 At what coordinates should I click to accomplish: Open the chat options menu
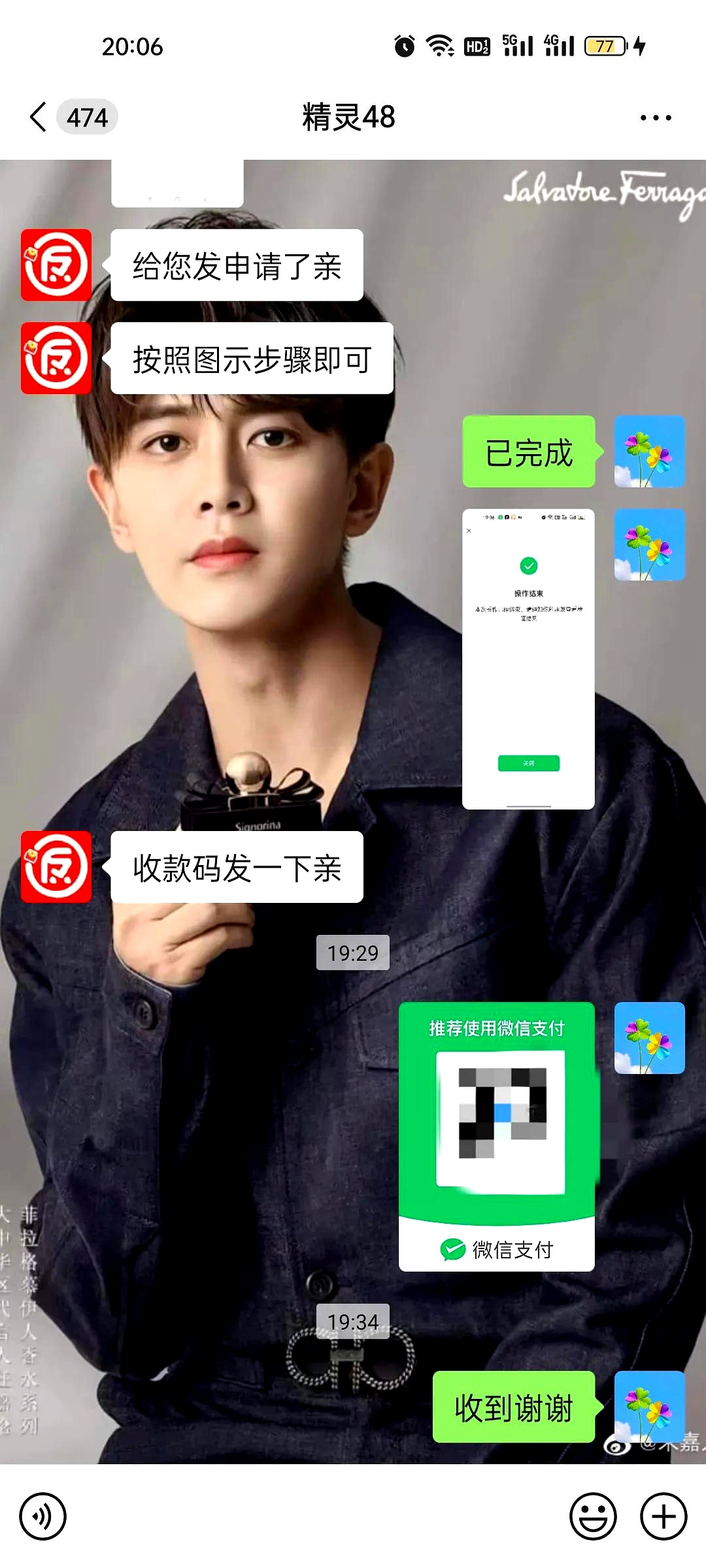[655, 118]
